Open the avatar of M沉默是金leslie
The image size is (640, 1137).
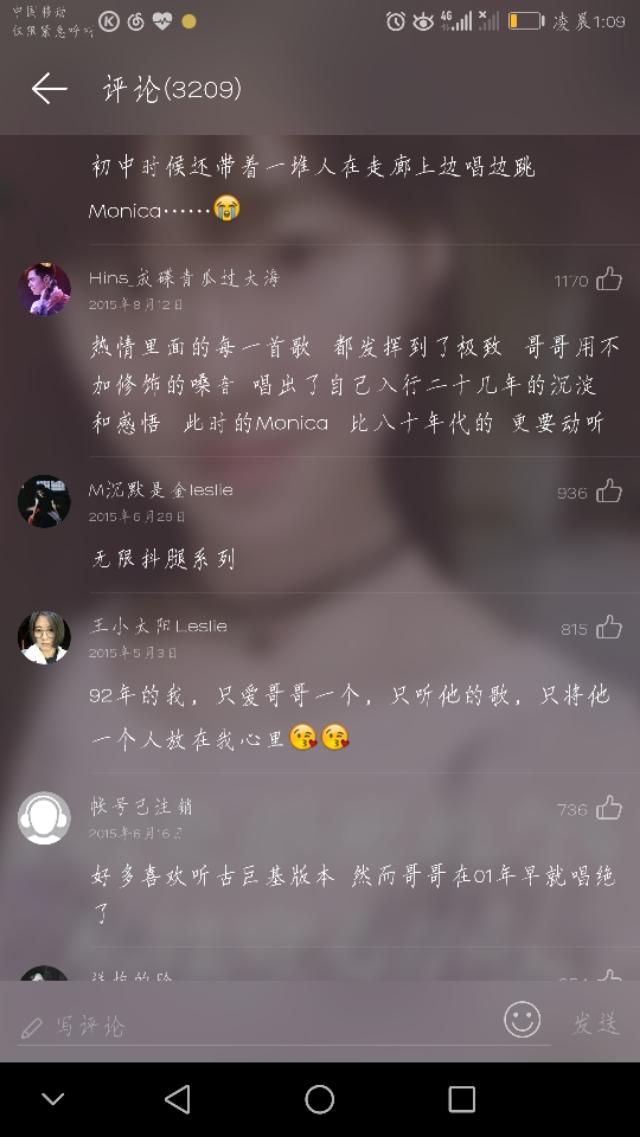[x=44, y=500]
